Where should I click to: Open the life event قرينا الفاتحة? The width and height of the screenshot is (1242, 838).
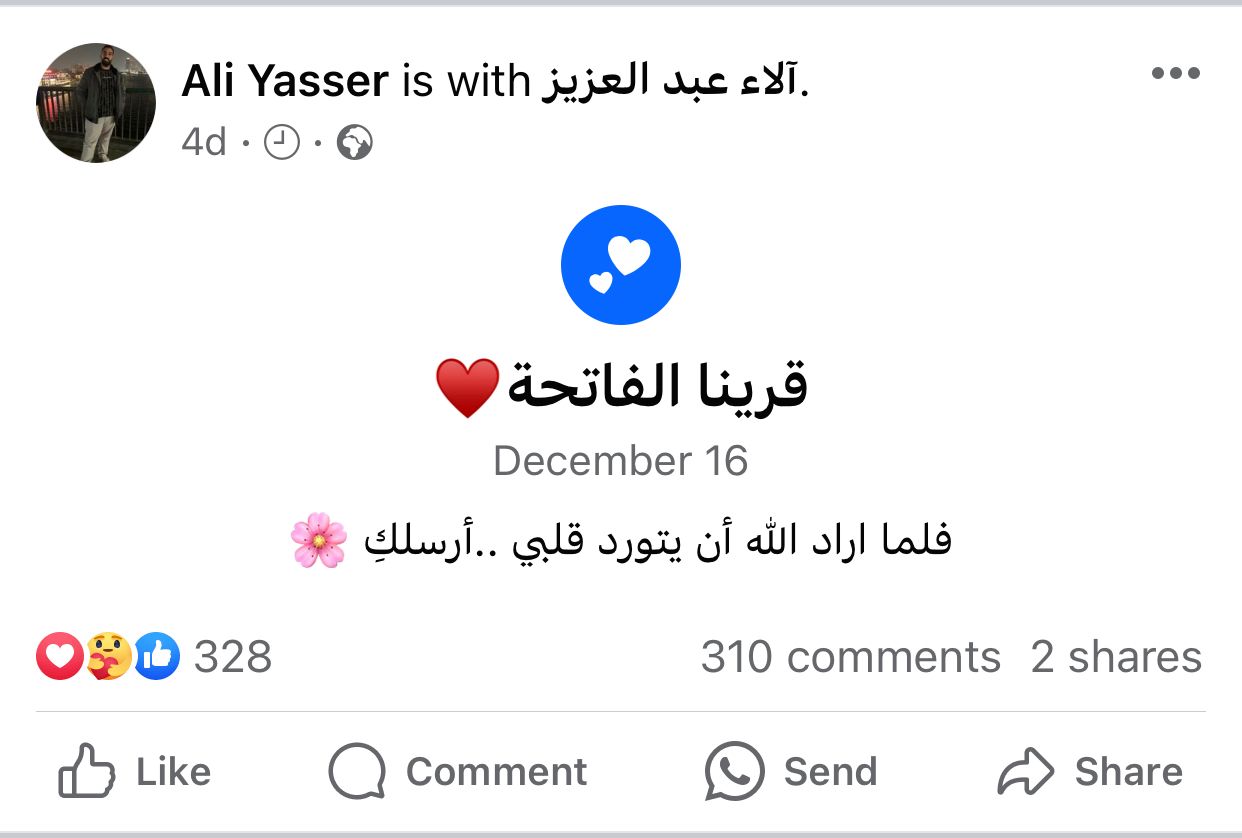pos(621,386)
